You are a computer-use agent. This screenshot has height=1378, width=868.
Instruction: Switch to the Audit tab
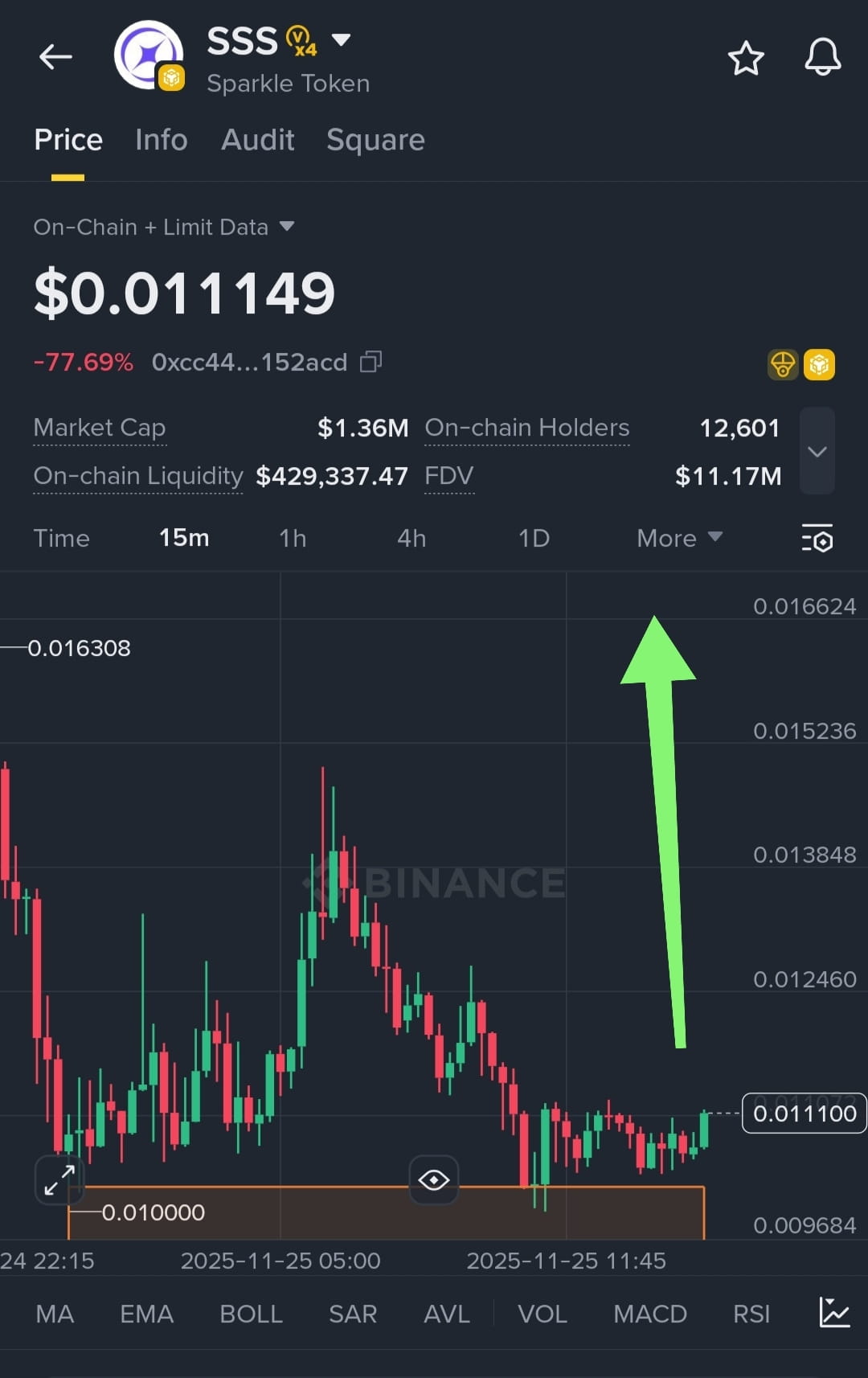pos(257,140)
